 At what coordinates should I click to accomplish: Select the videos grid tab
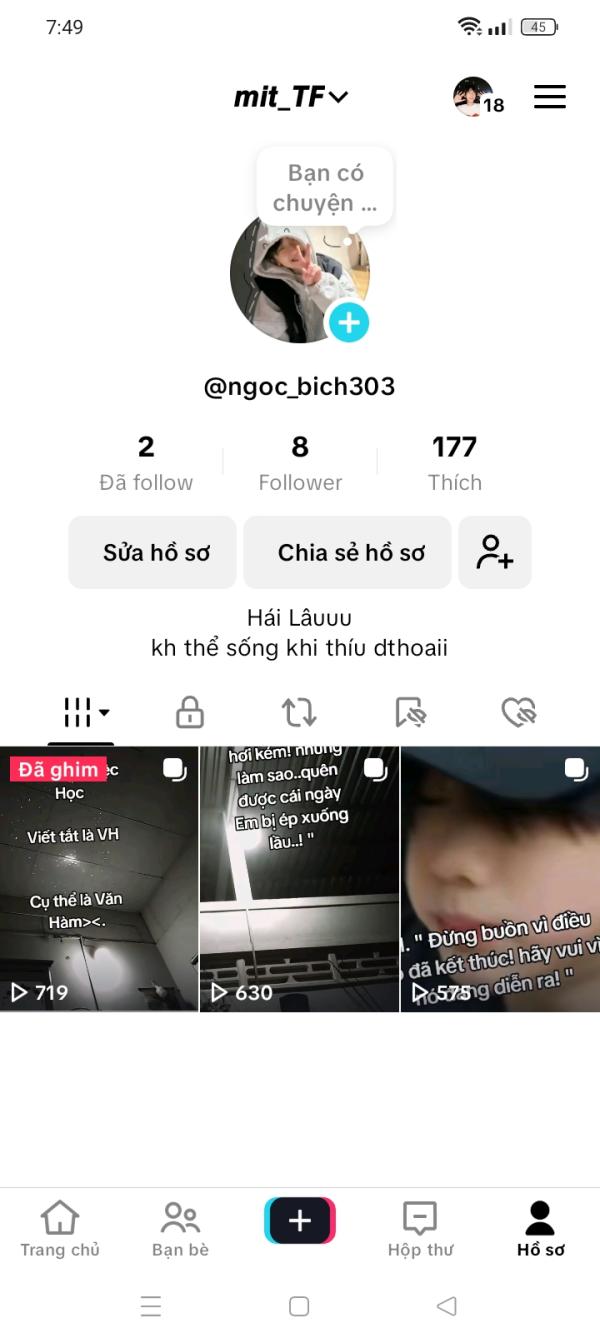81,712
